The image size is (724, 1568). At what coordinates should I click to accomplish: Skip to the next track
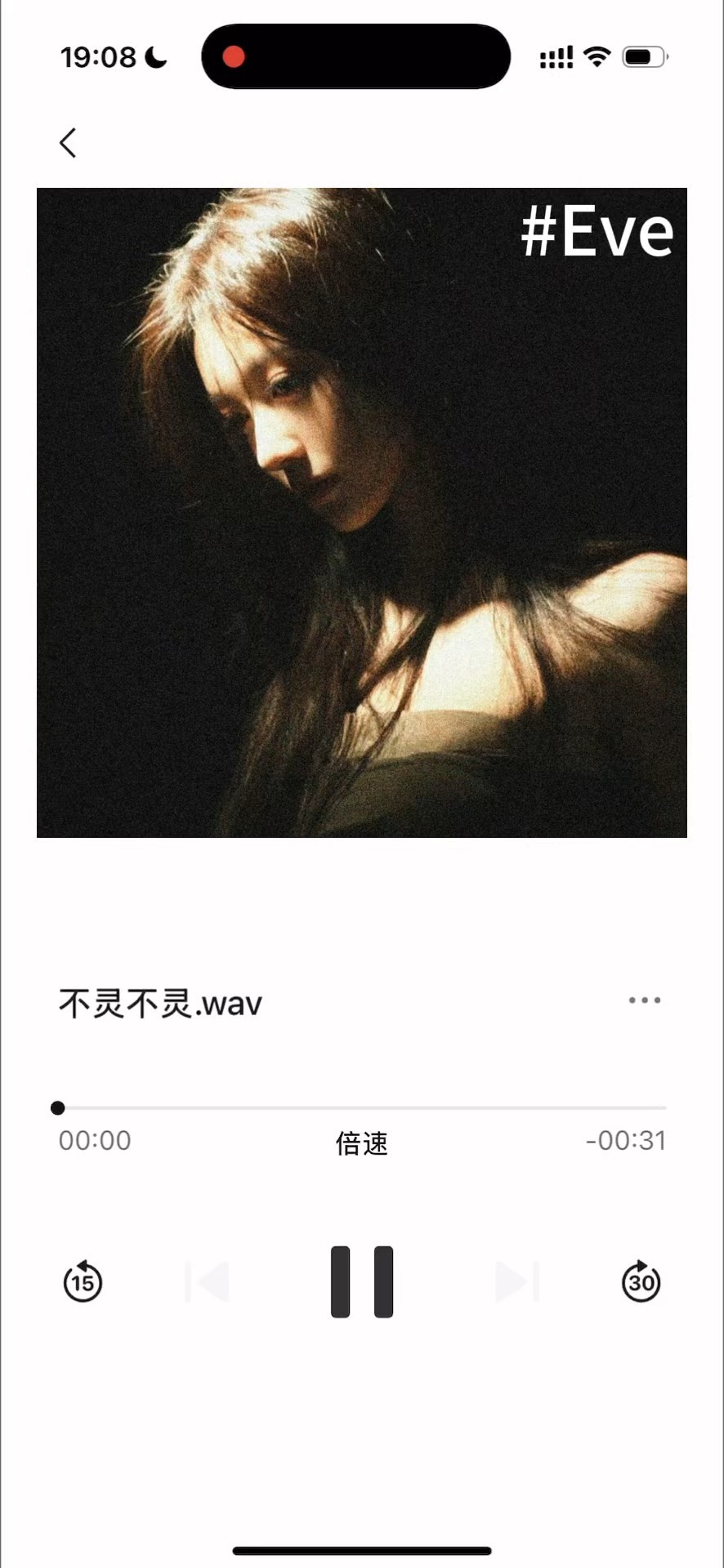[x=516, y=1281]
